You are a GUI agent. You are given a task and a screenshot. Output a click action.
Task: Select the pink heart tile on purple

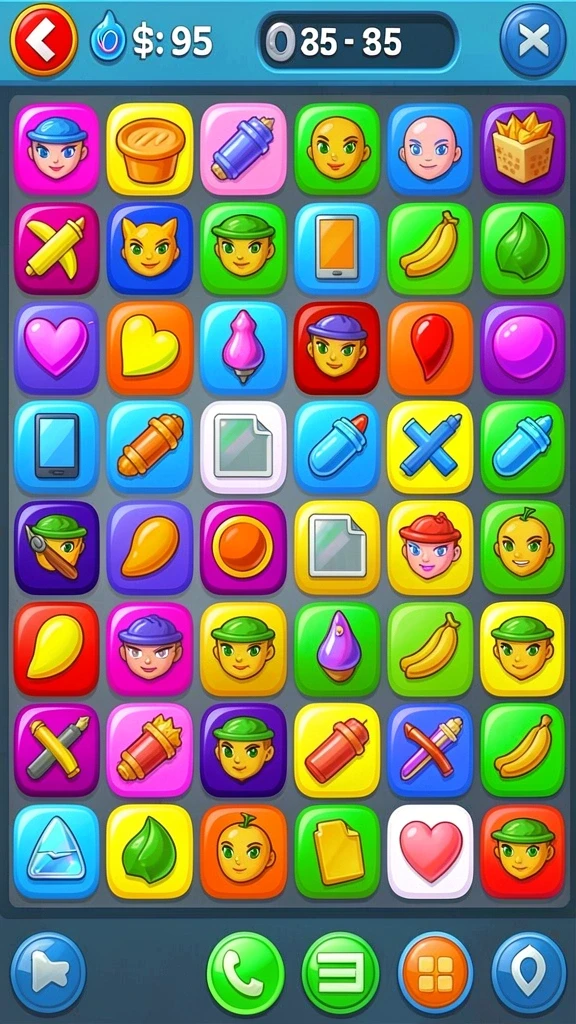click(56, 348)
